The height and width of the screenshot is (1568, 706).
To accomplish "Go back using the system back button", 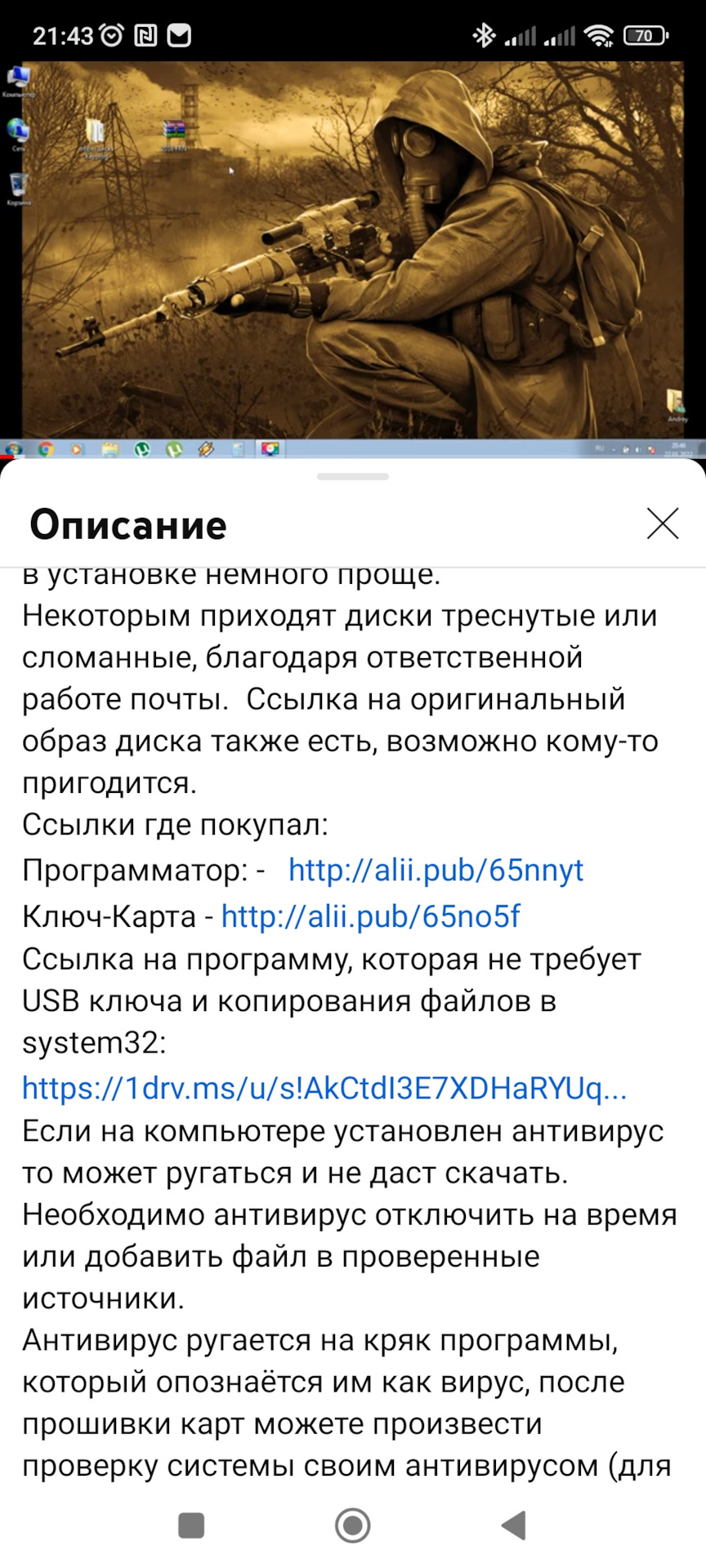I will point(514,1526).
